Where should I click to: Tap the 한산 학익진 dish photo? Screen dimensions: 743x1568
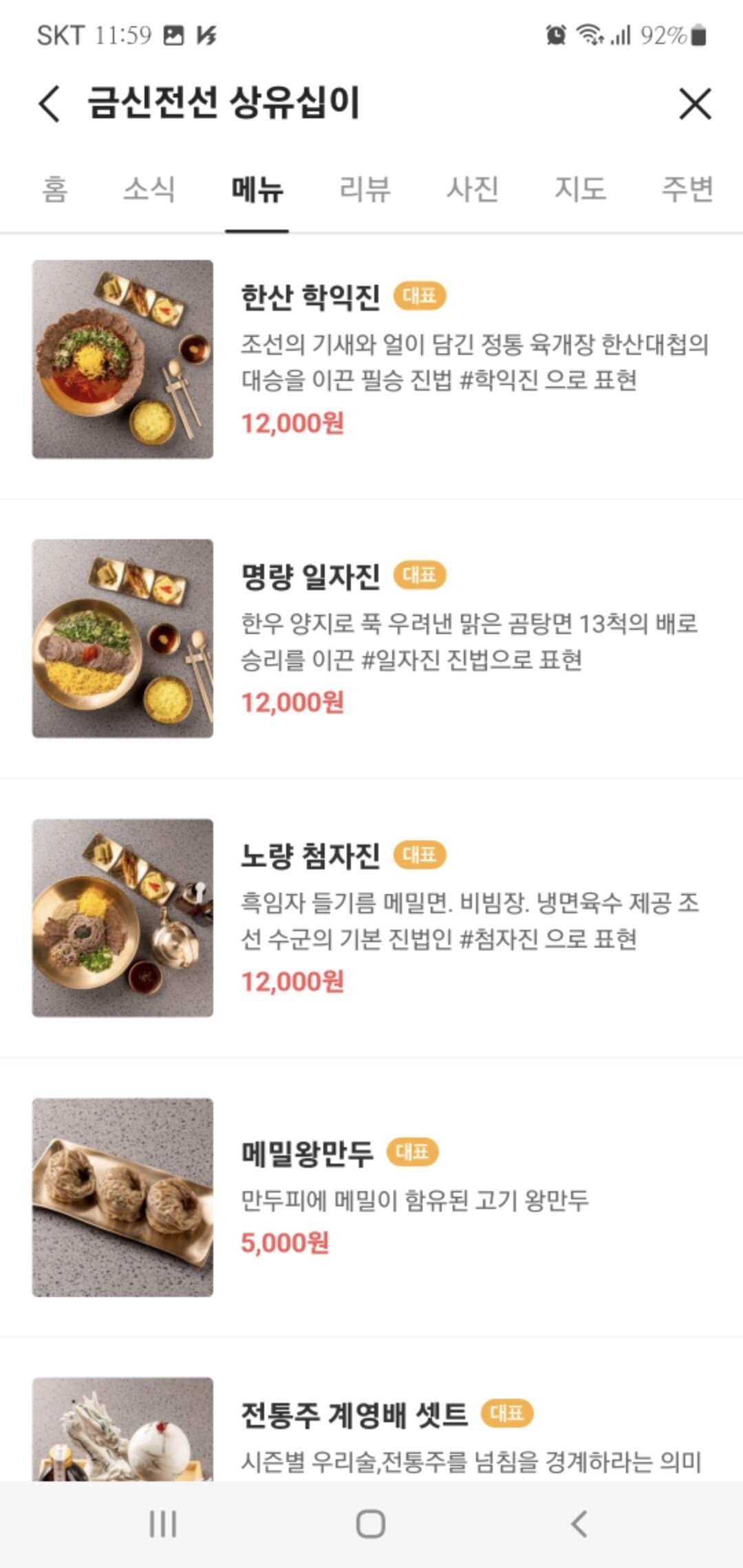[124, 360]
